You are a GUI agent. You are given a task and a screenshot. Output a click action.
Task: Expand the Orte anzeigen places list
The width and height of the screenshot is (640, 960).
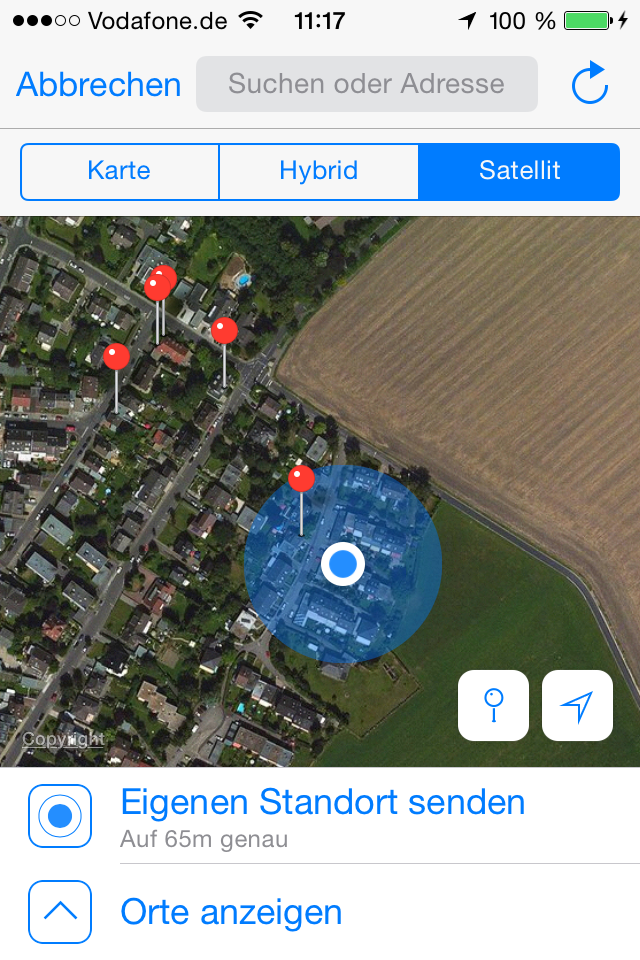coord(231,911)
